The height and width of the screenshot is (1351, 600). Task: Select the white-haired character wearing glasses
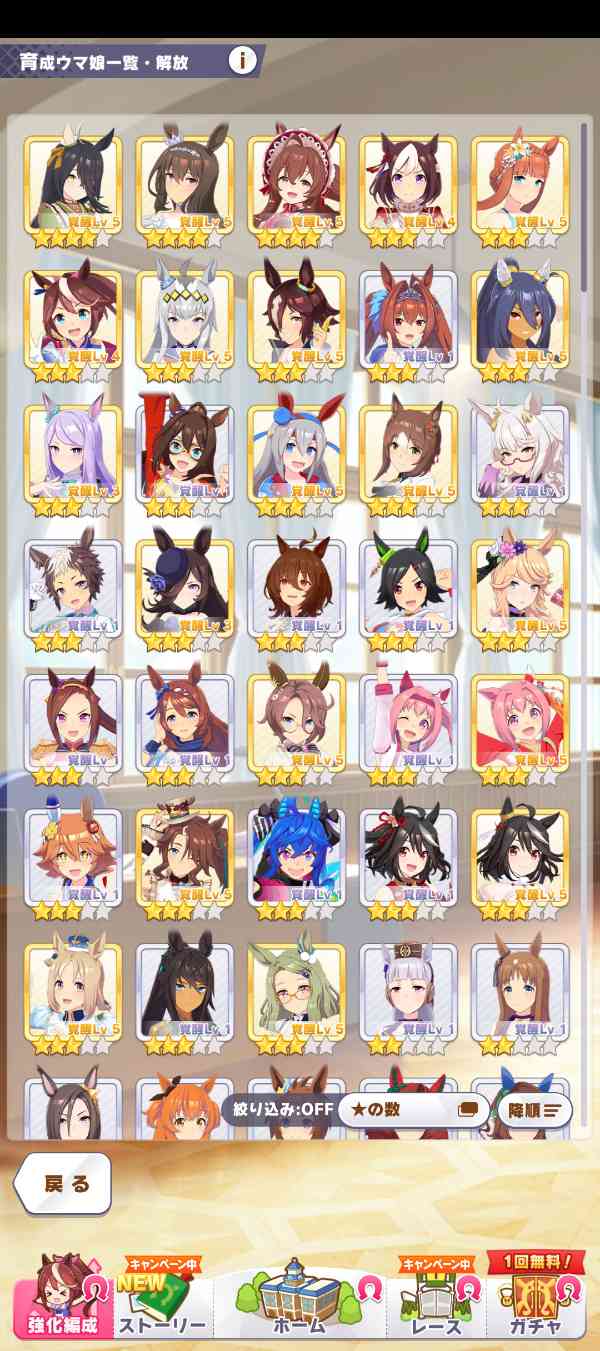(x=520, y=454)
